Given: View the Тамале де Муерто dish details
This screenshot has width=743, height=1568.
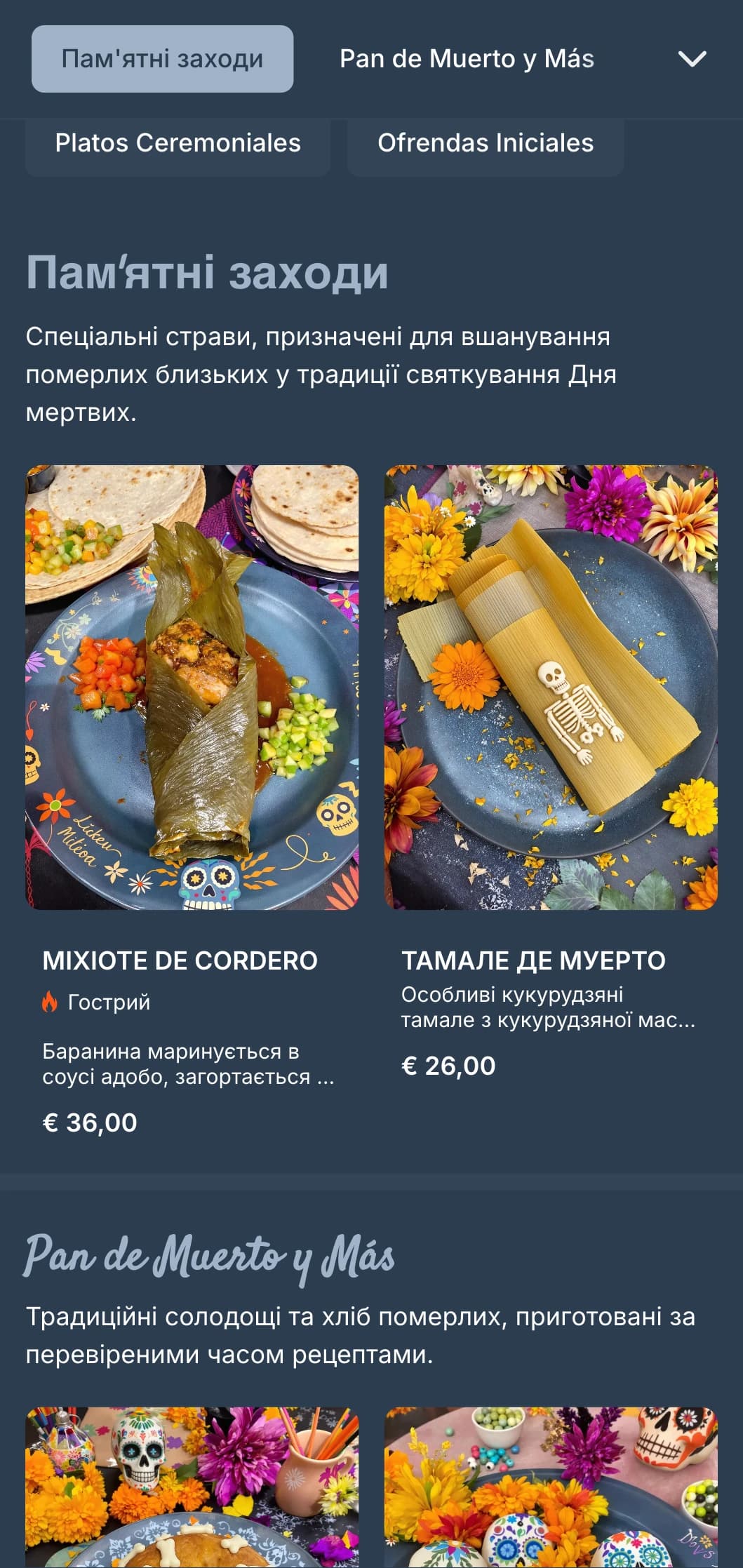Looking at the screenshot, I should click(x=551, y=688).
